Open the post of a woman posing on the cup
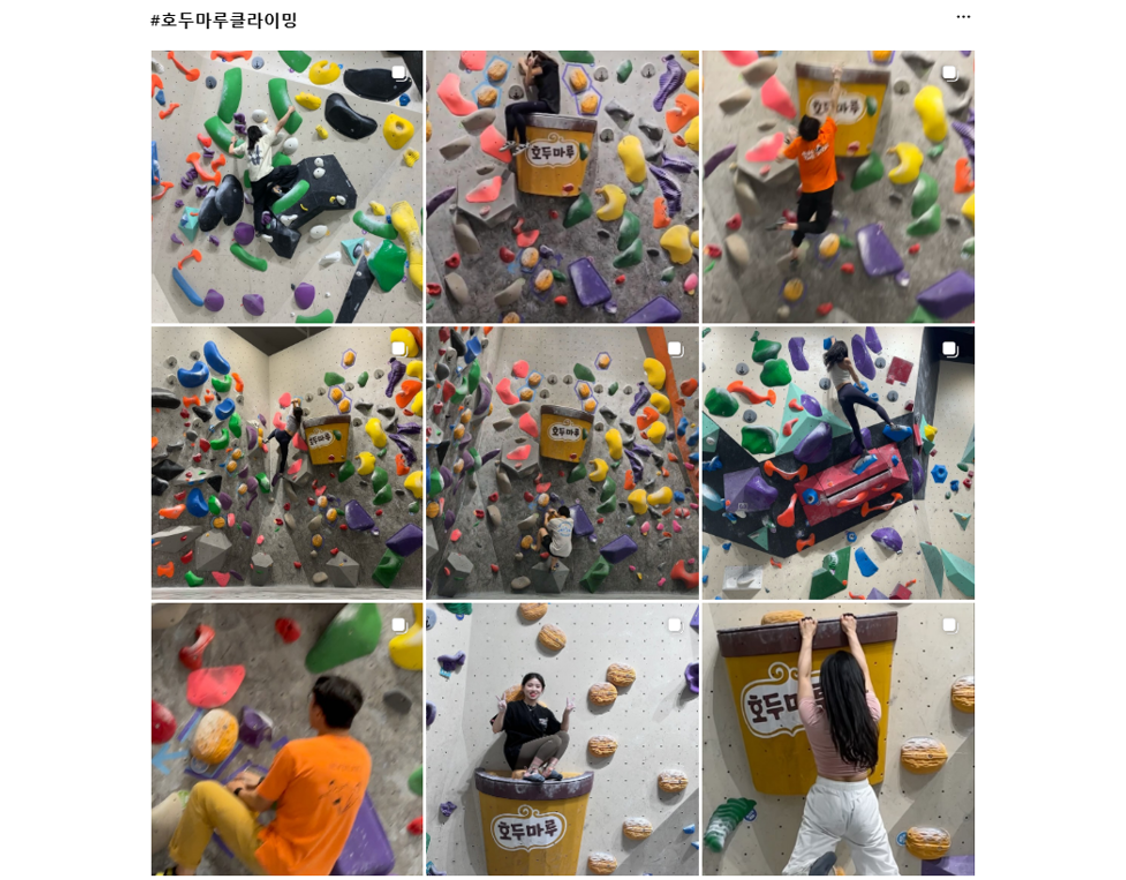This screenshot has height=880, width=1126. click(x=562, y=739)
